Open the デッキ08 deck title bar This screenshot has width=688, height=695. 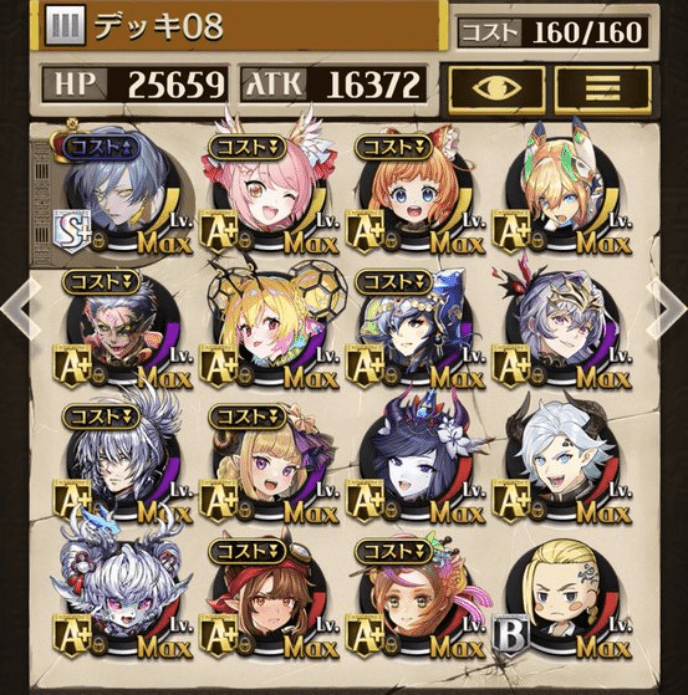click(240, 27)
